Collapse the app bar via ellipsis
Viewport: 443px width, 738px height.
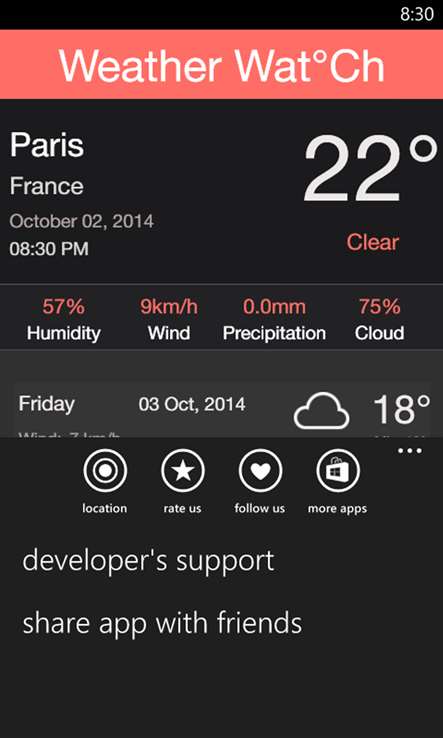[410, 451]
